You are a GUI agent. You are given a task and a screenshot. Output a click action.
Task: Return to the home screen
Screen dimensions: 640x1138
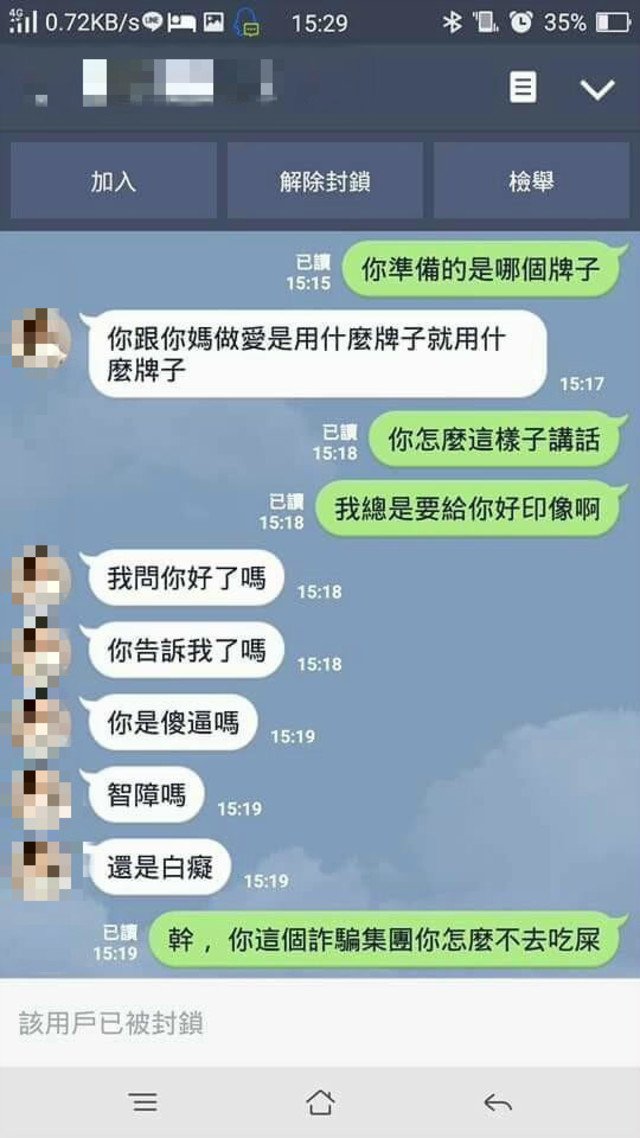pos(319,1102)
